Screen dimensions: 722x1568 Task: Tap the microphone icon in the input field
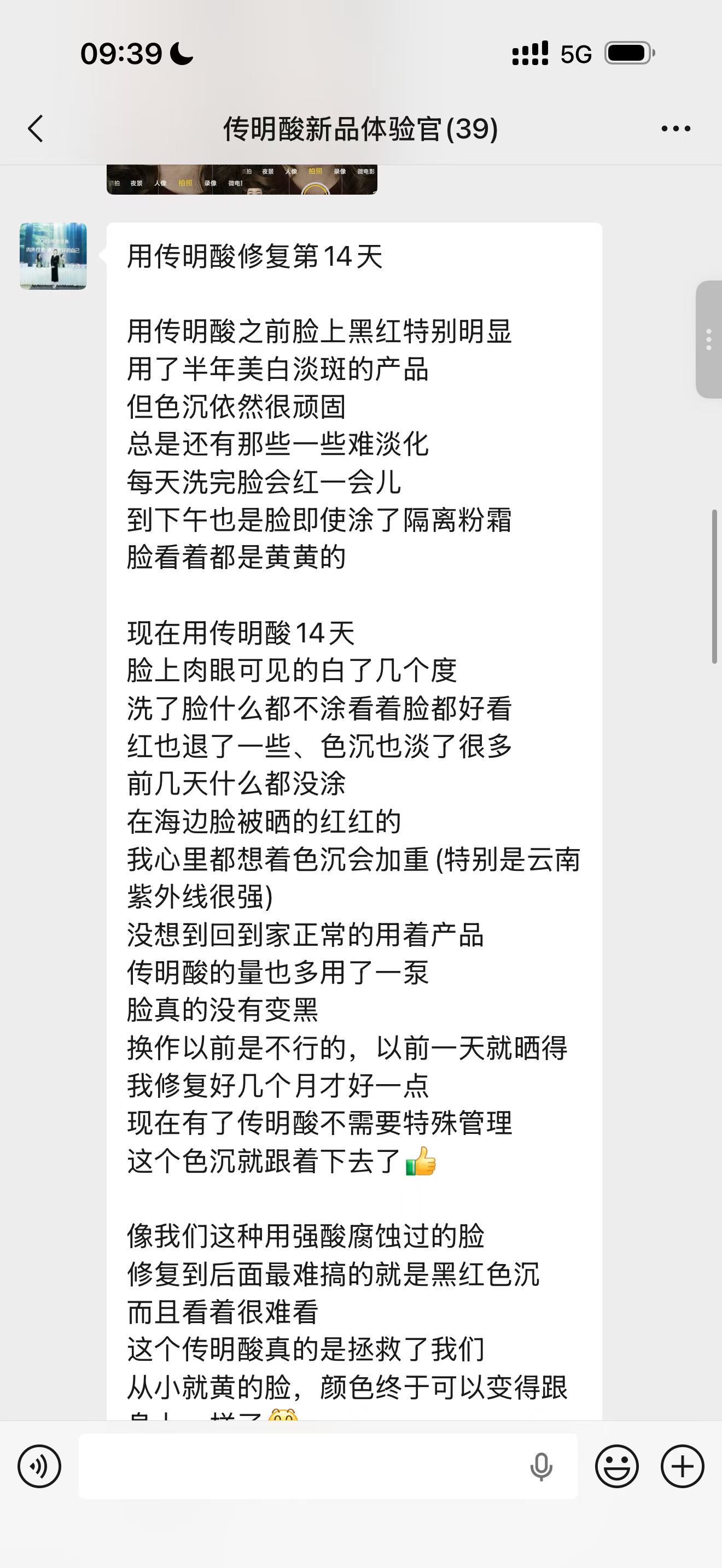pyautogui.click(x=541, y=1467)
